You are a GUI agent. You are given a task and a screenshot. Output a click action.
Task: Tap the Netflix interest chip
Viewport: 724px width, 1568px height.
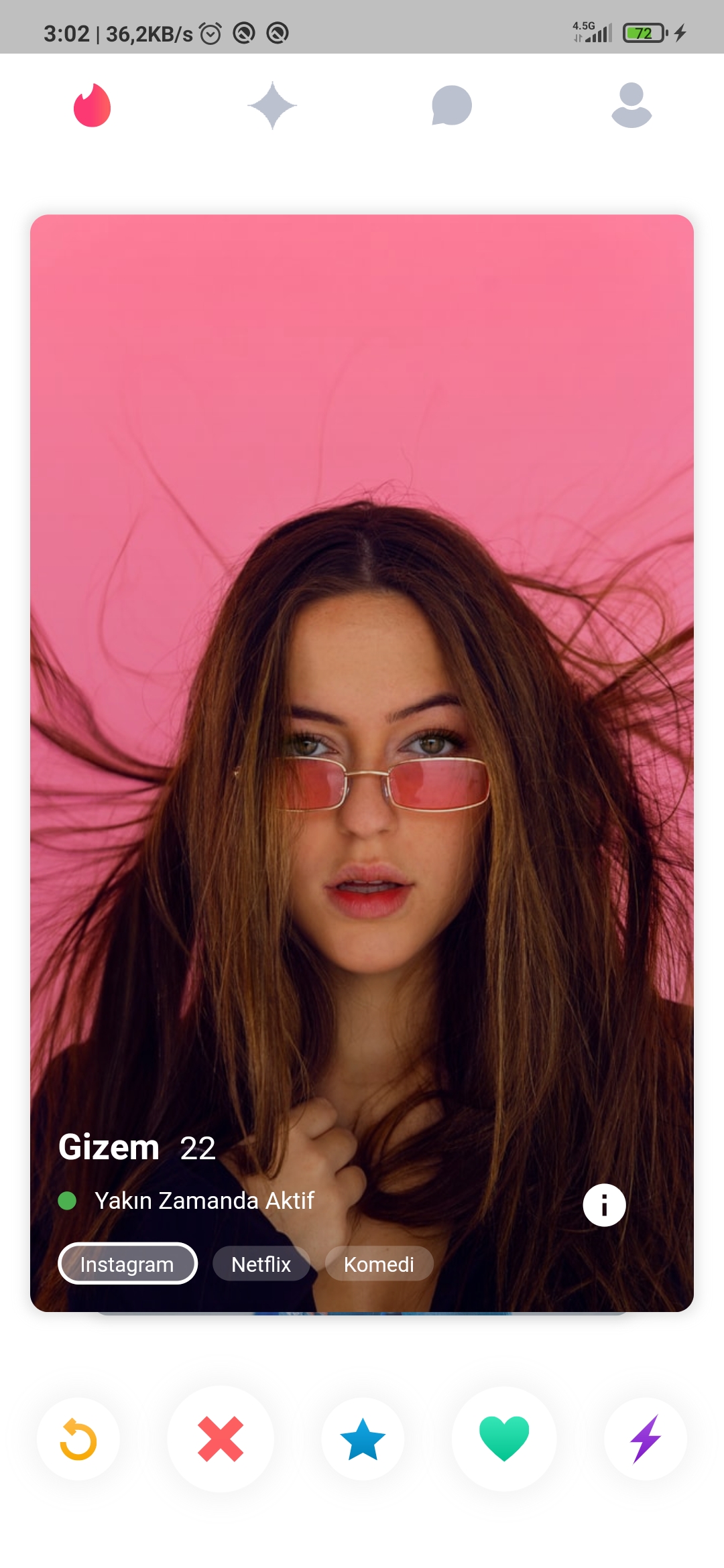pos(261,1264)
